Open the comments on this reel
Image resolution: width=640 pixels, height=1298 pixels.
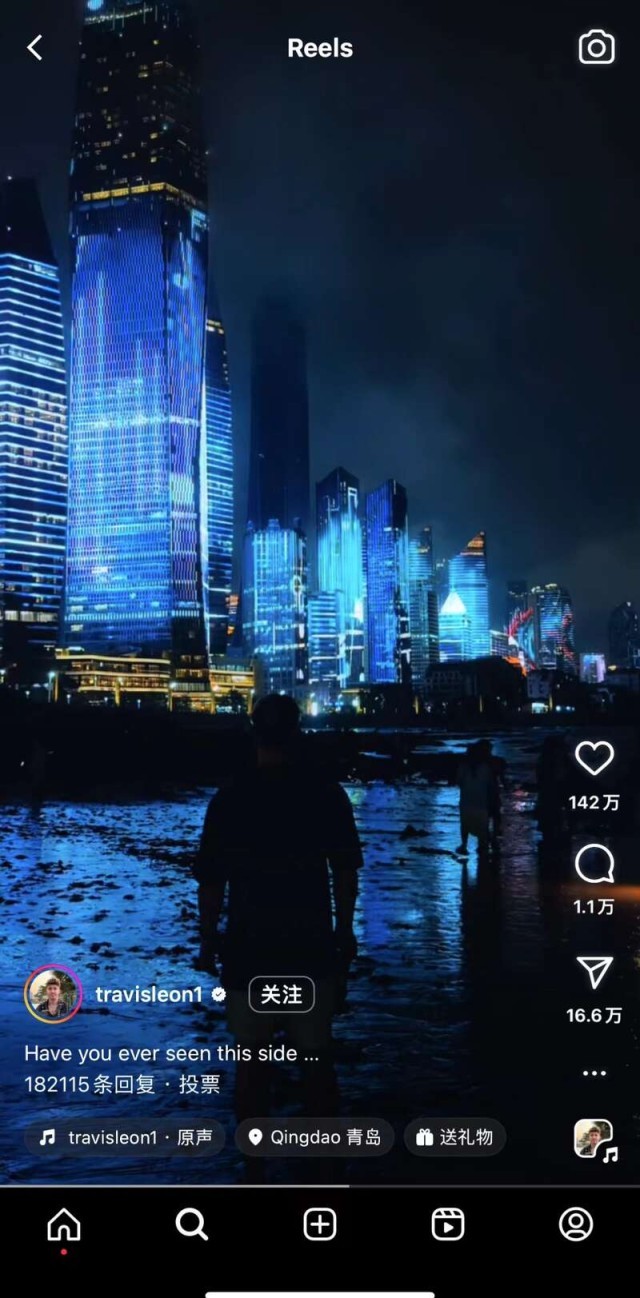(x=594, y=864)
